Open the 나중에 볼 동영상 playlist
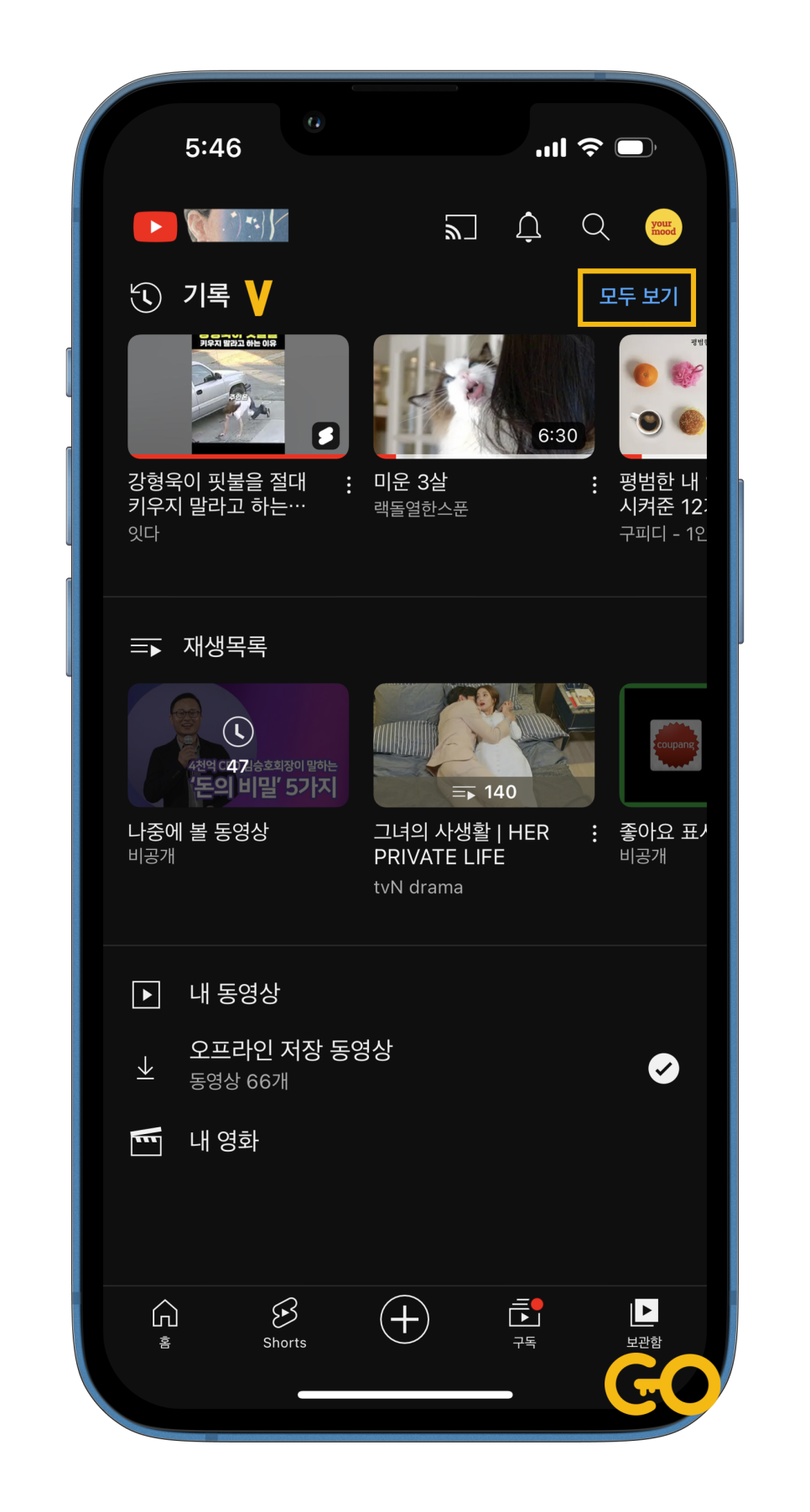This screenshot has width=810, height=1512. (238, 745)
